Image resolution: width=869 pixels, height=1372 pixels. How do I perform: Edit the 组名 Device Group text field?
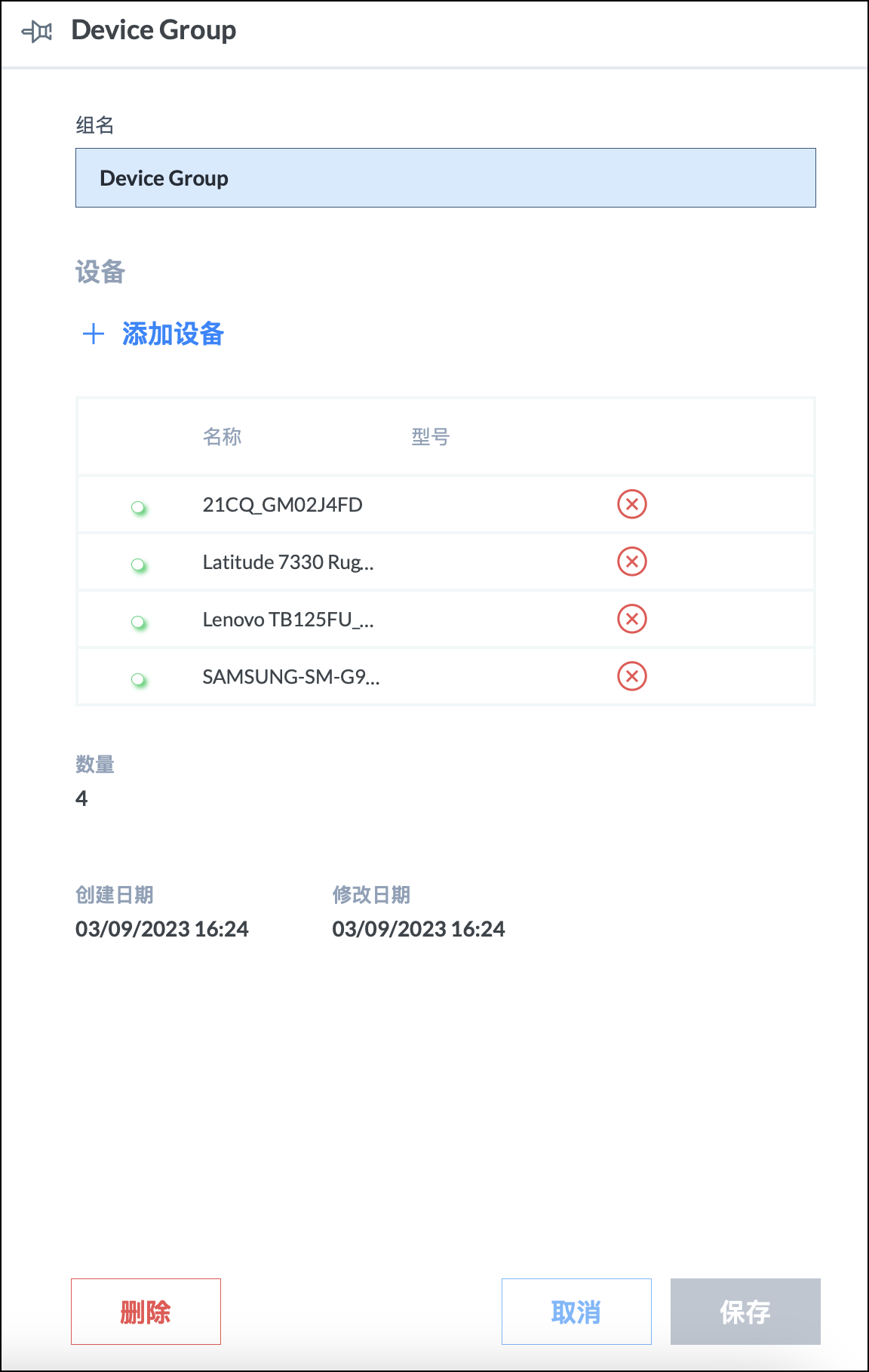(x=445, y=178)
